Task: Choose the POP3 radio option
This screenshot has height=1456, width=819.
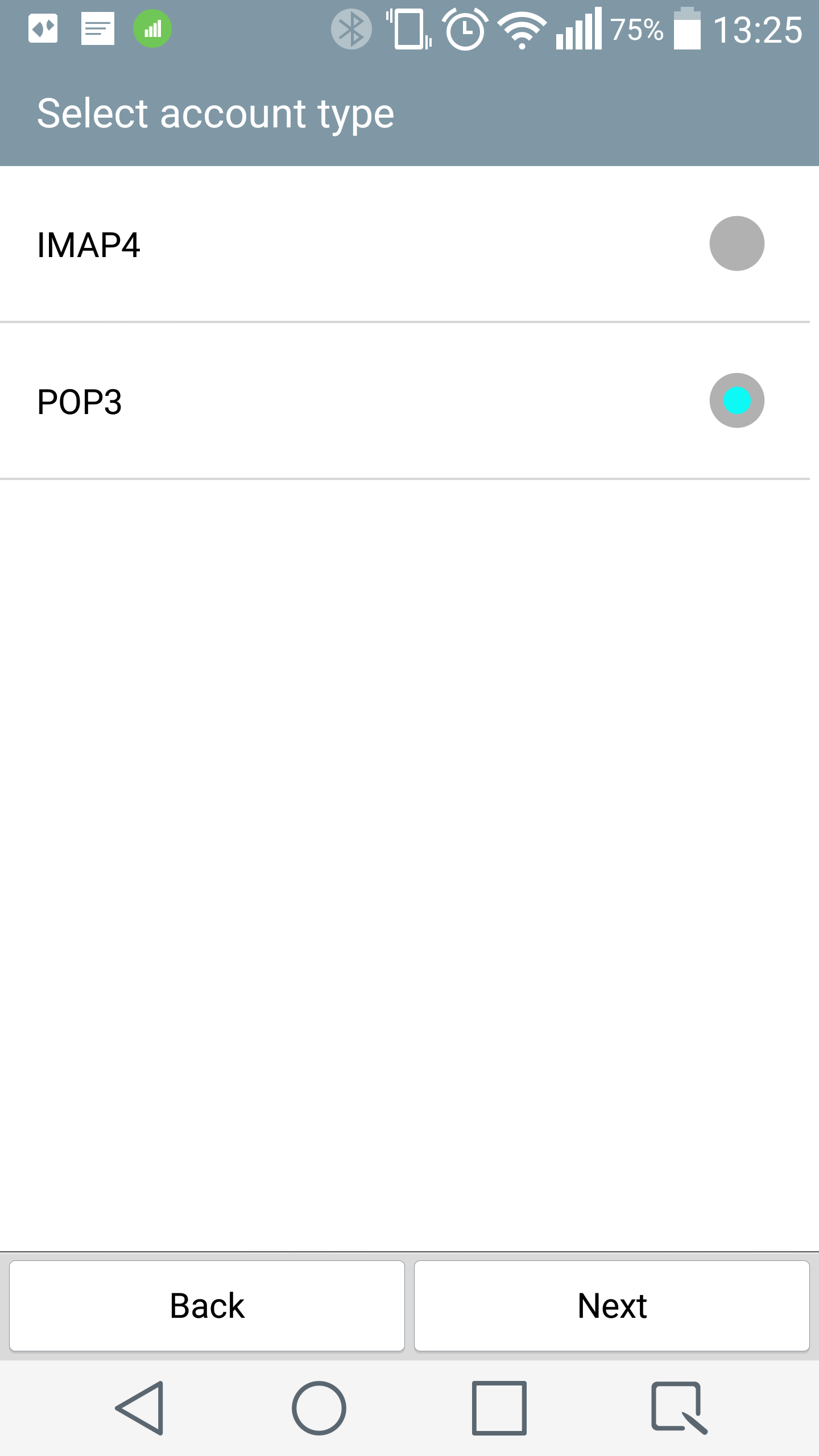Action: click(737, 400)
